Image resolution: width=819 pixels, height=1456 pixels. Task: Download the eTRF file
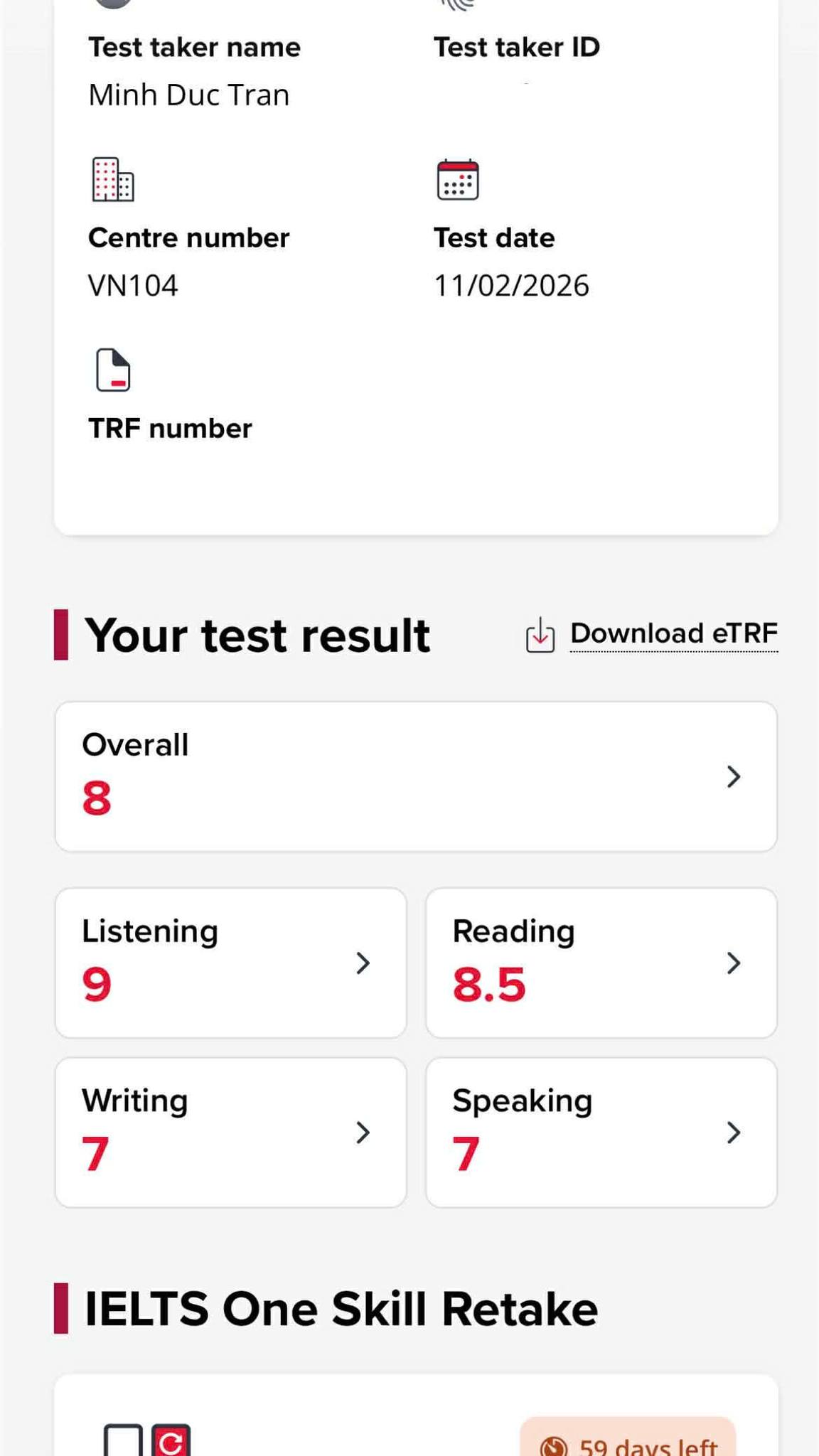coord(672,633)
